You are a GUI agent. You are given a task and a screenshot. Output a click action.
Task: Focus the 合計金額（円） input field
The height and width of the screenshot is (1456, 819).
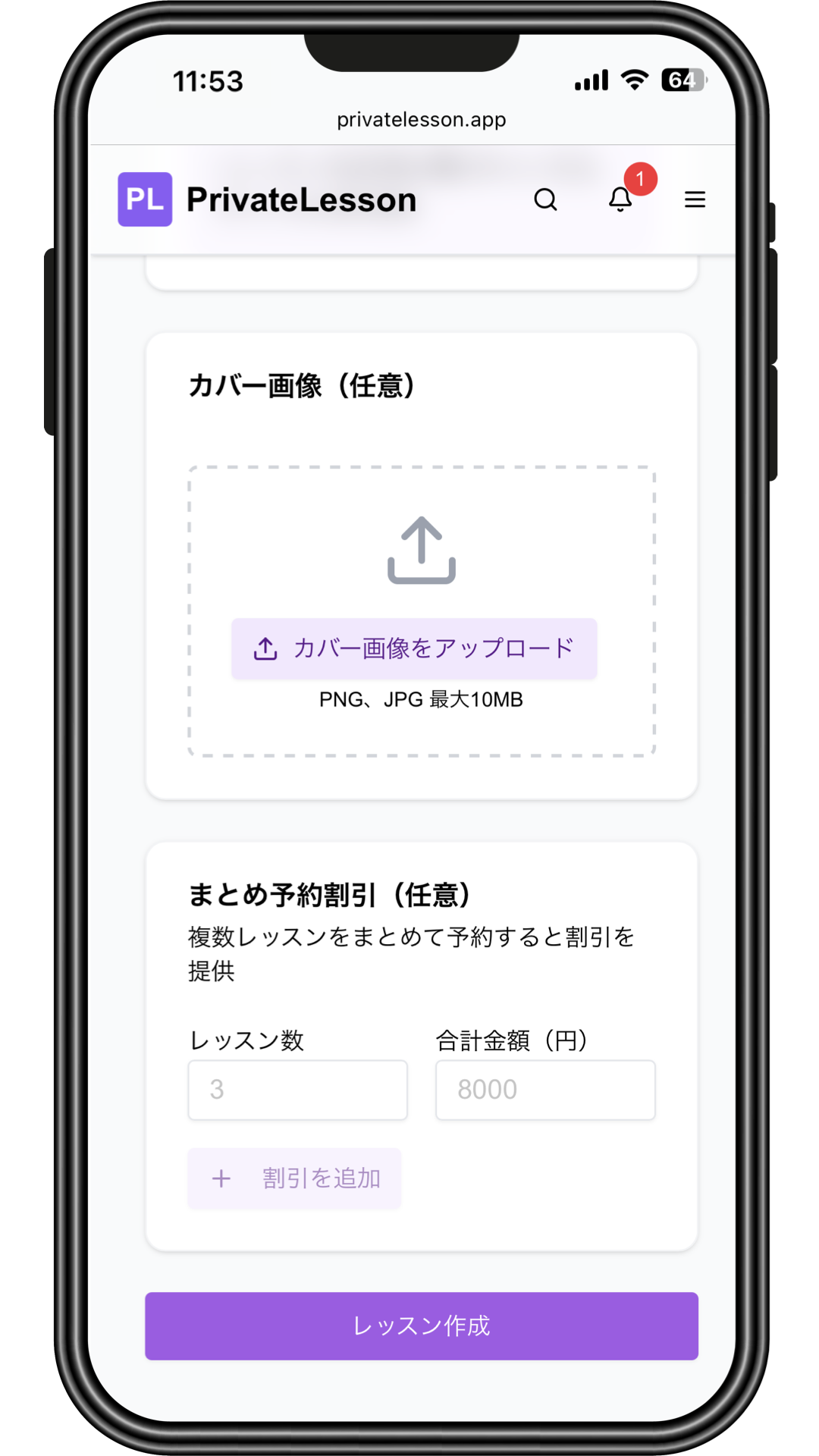click(545, 1090)
